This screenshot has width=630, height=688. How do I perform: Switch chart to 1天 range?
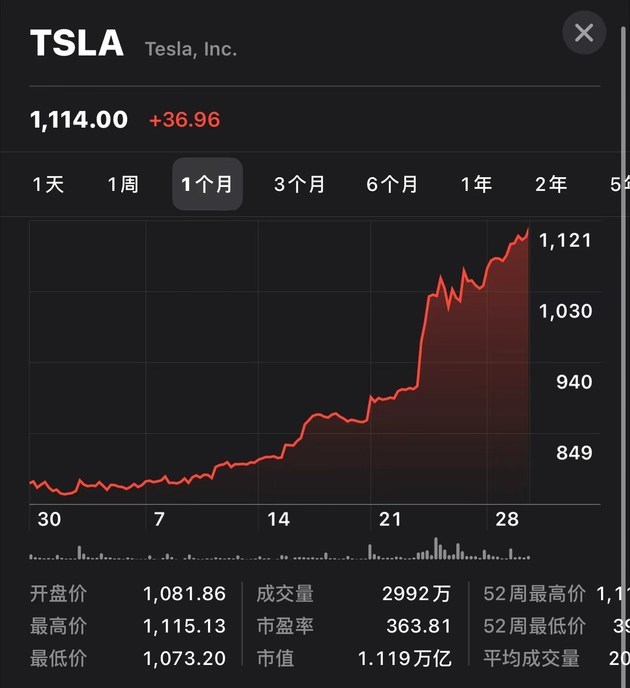[48, 184]
